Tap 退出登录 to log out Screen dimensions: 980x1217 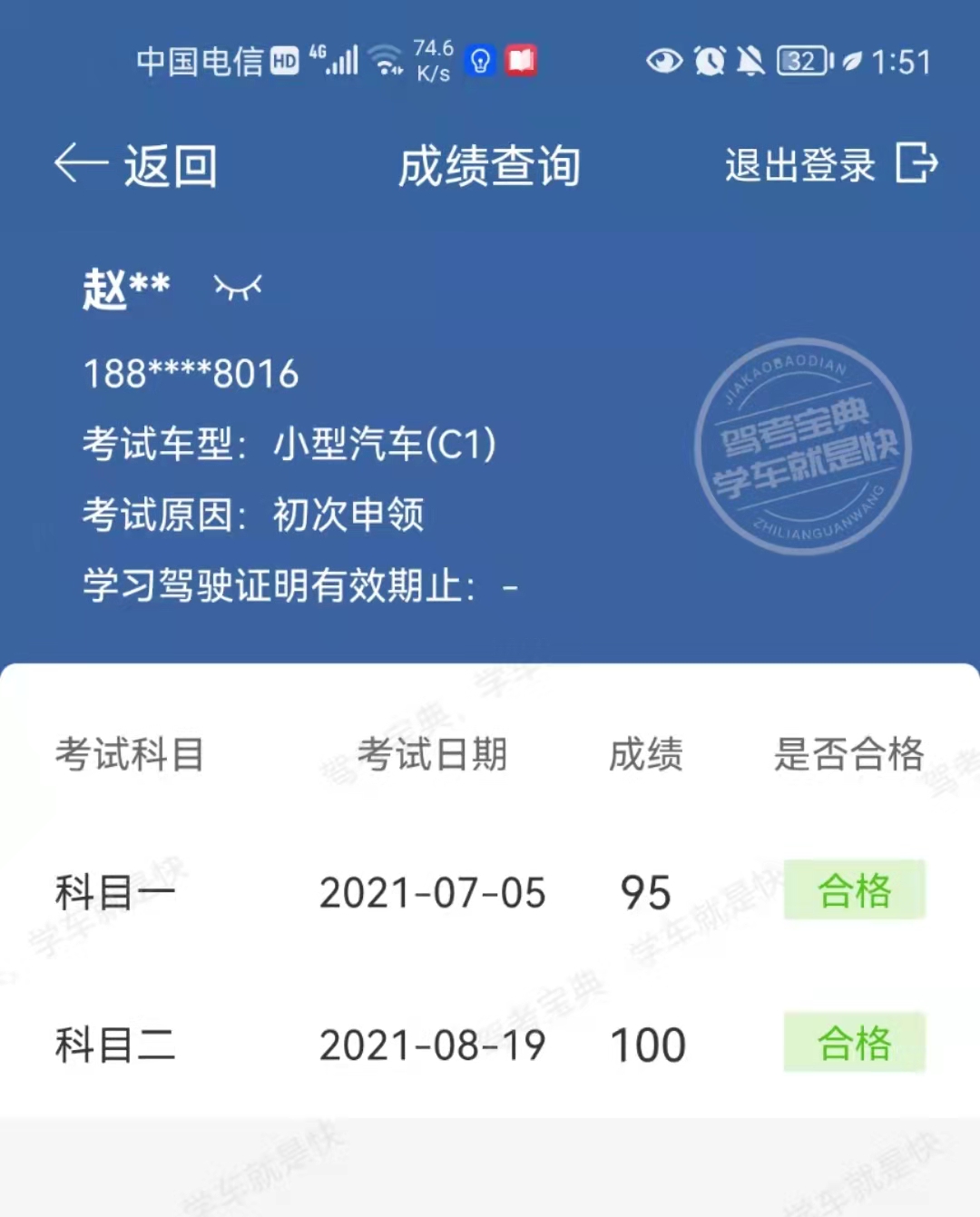pyautogui.click(x=830, y=164)
